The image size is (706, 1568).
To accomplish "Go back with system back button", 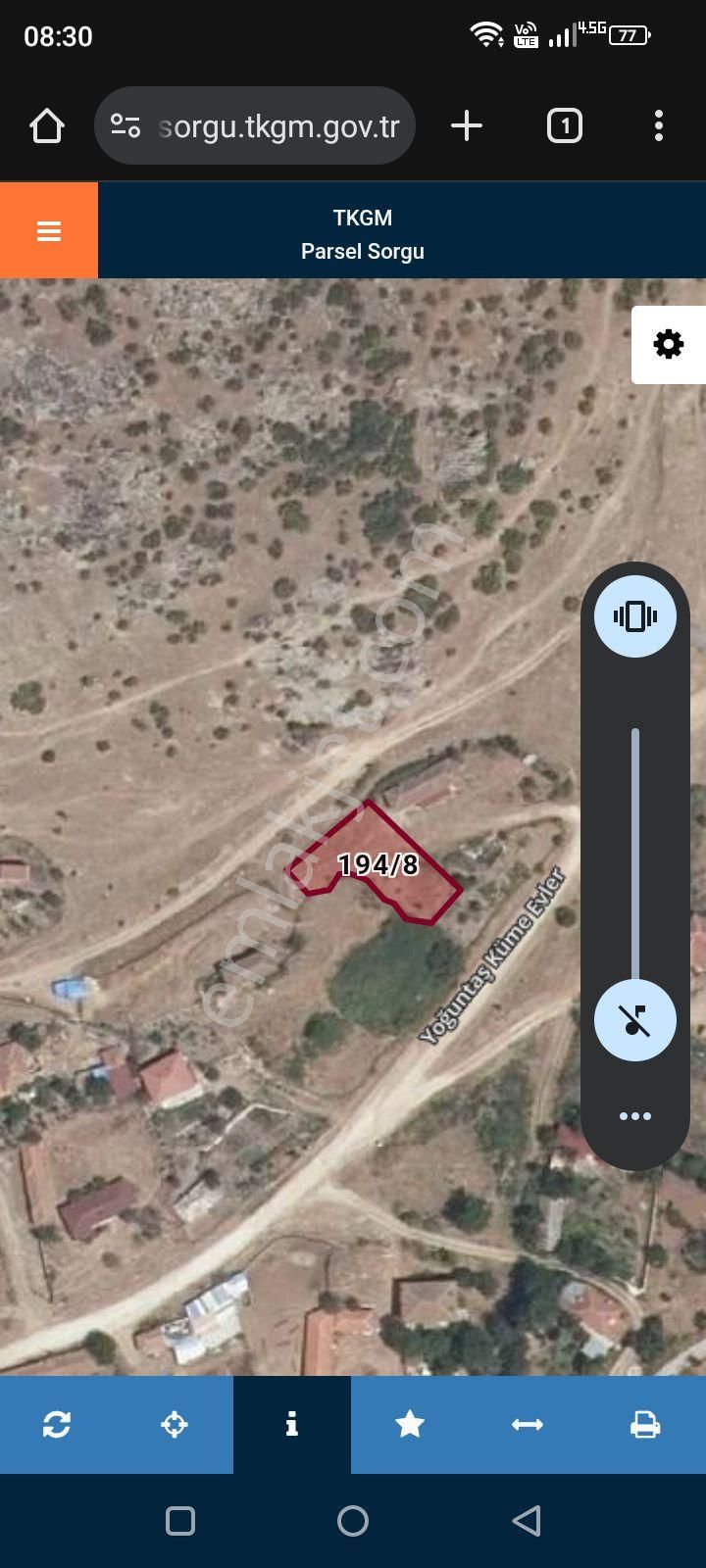I will tap(527, 1521).
